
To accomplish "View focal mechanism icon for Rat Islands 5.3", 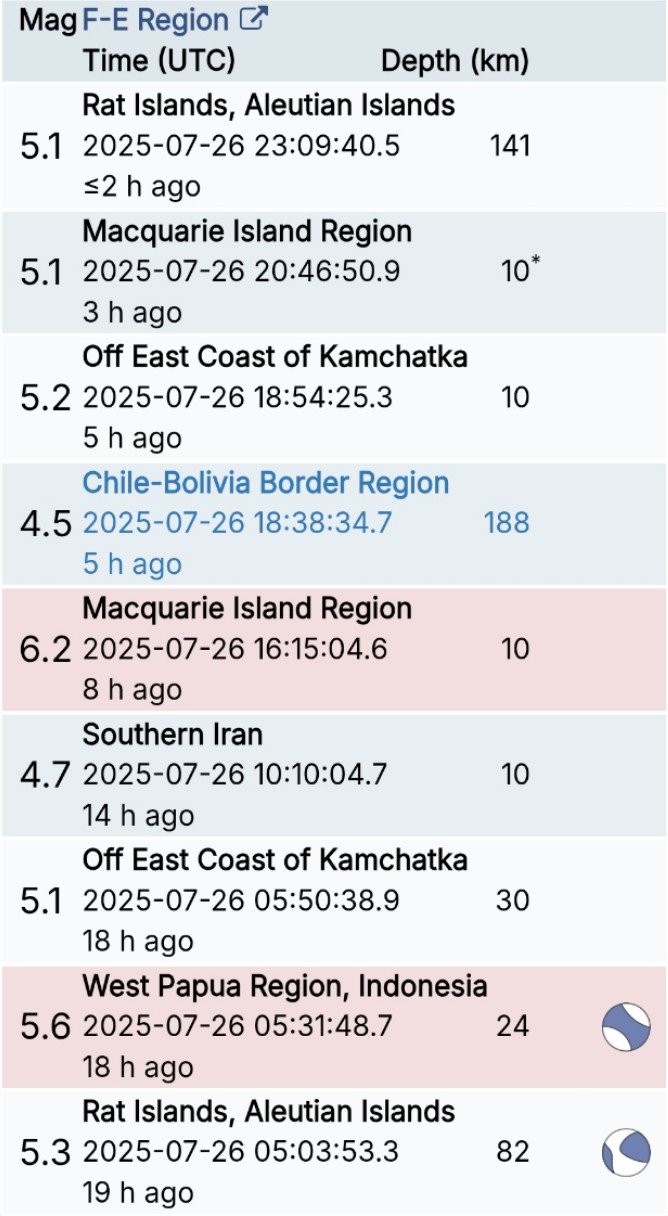I will point(626,1152).
